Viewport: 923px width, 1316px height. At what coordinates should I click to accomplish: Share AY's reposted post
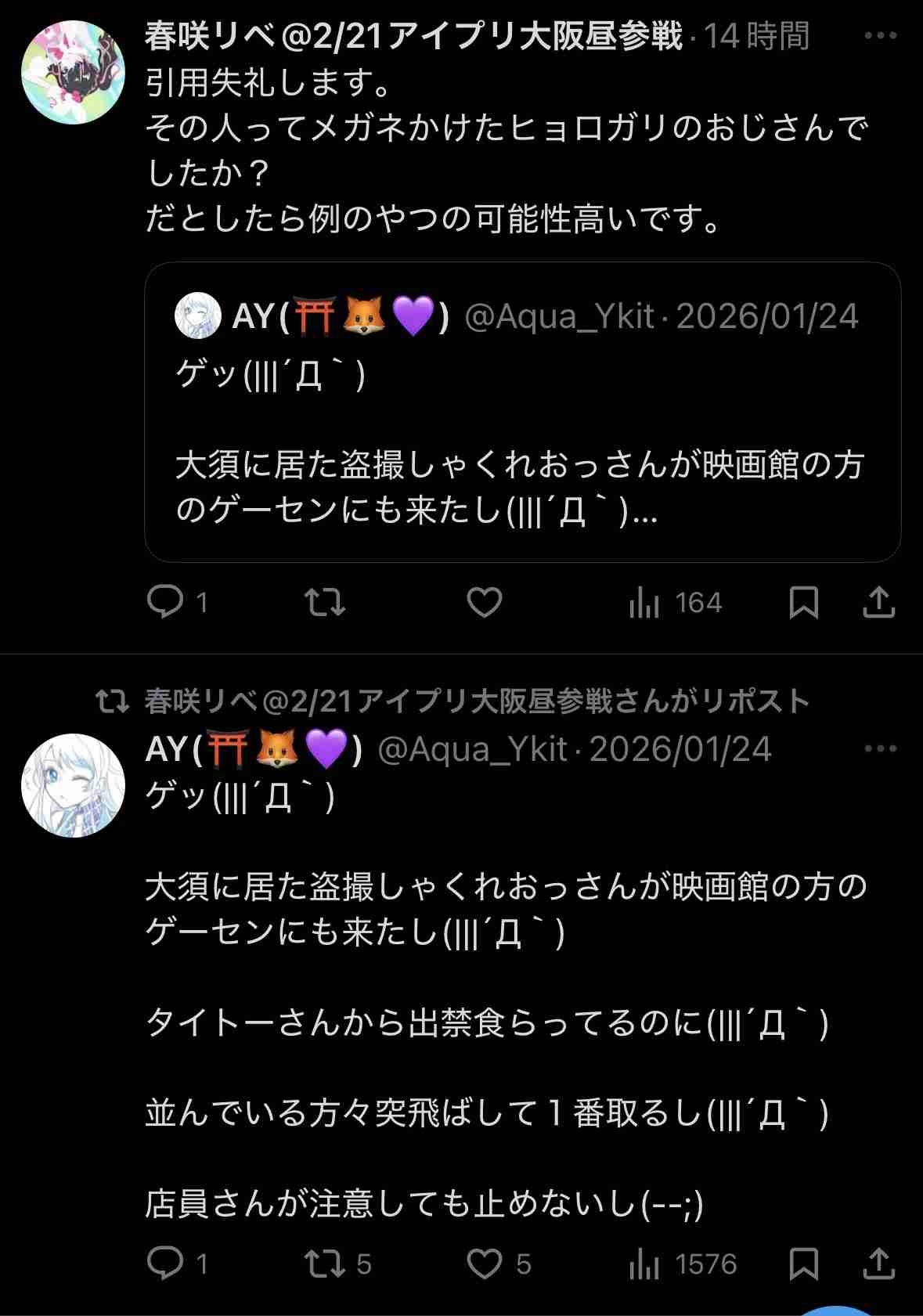point(878,1264)
